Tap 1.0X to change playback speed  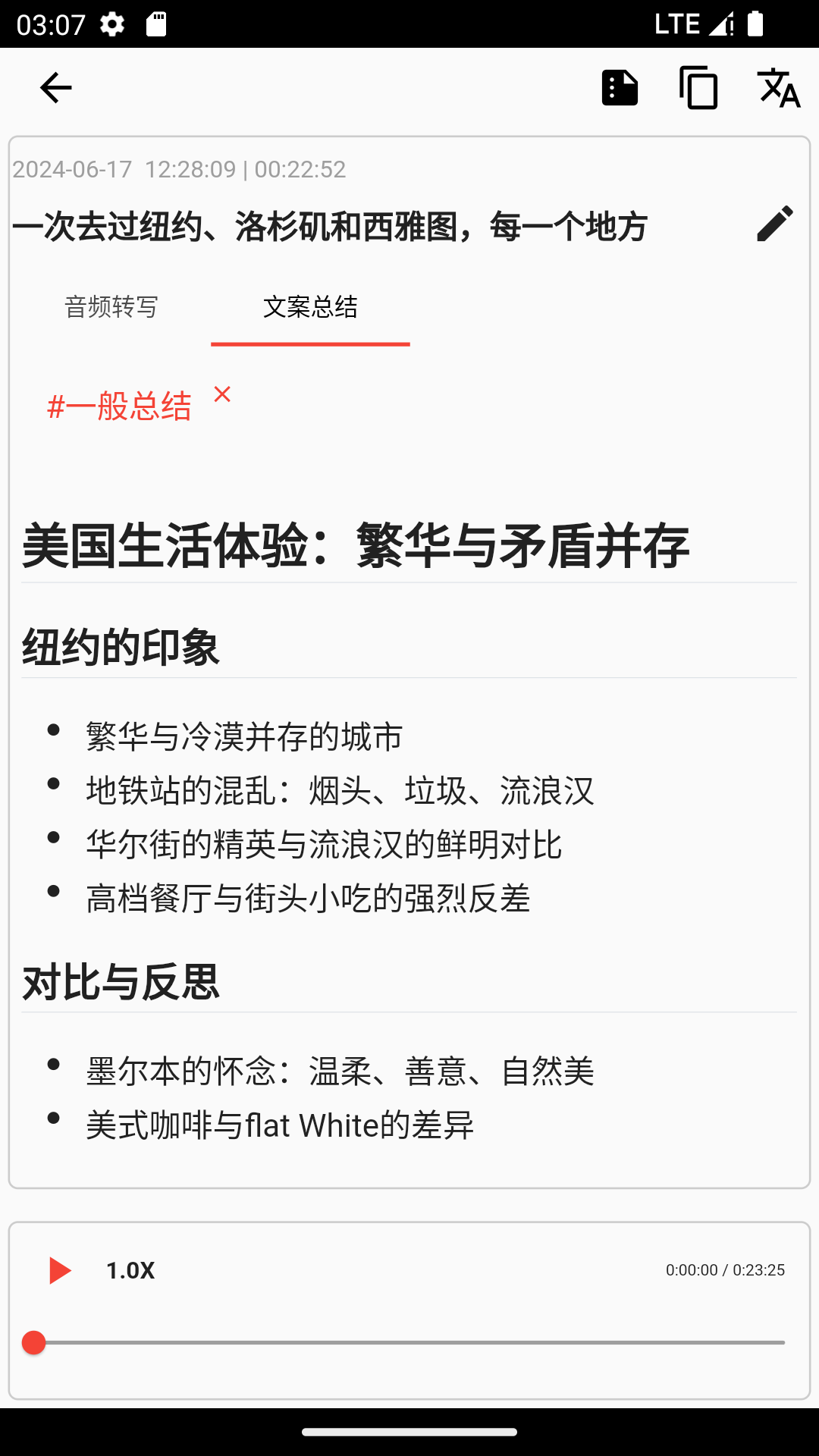(x=130, y=1269)
